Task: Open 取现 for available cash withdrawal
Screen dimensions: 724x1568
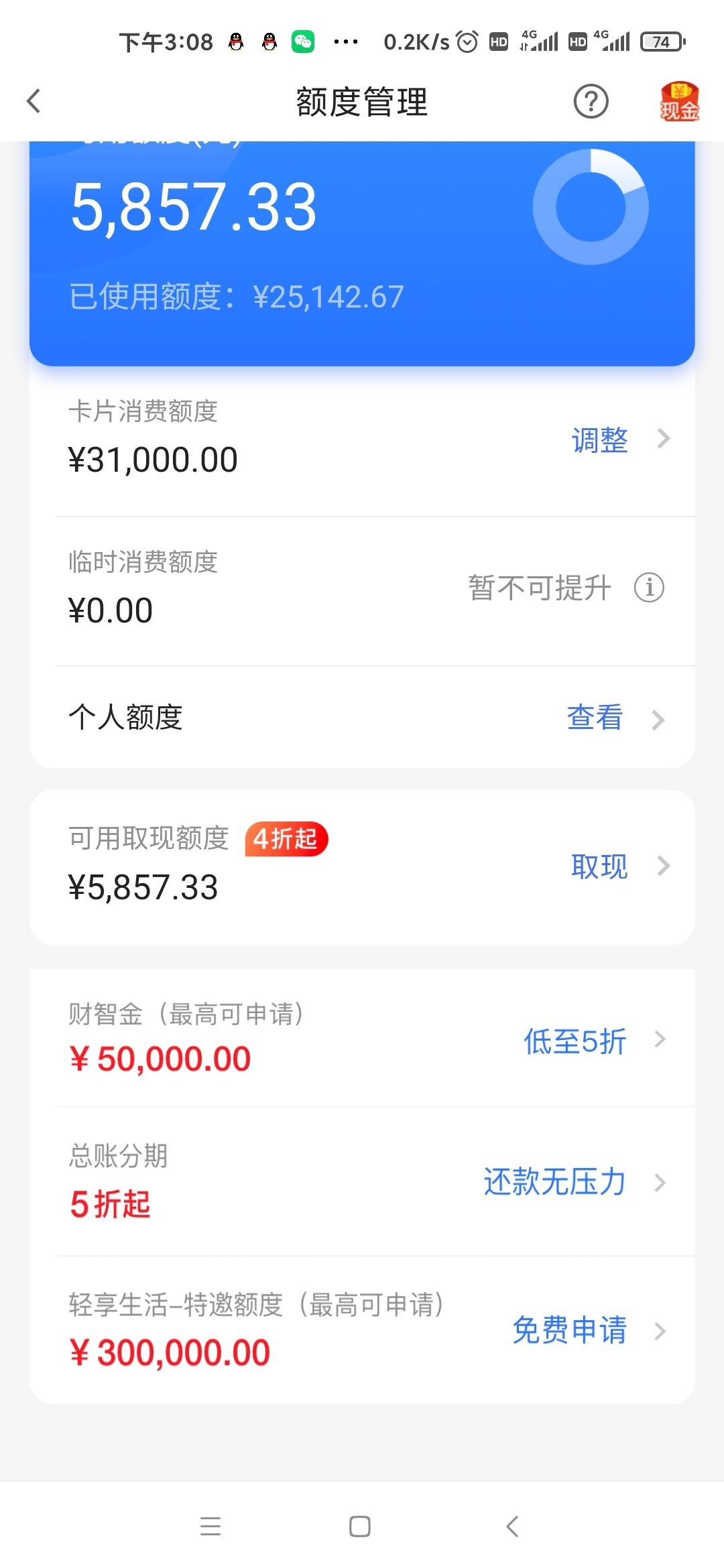Action: click(620, 866)
